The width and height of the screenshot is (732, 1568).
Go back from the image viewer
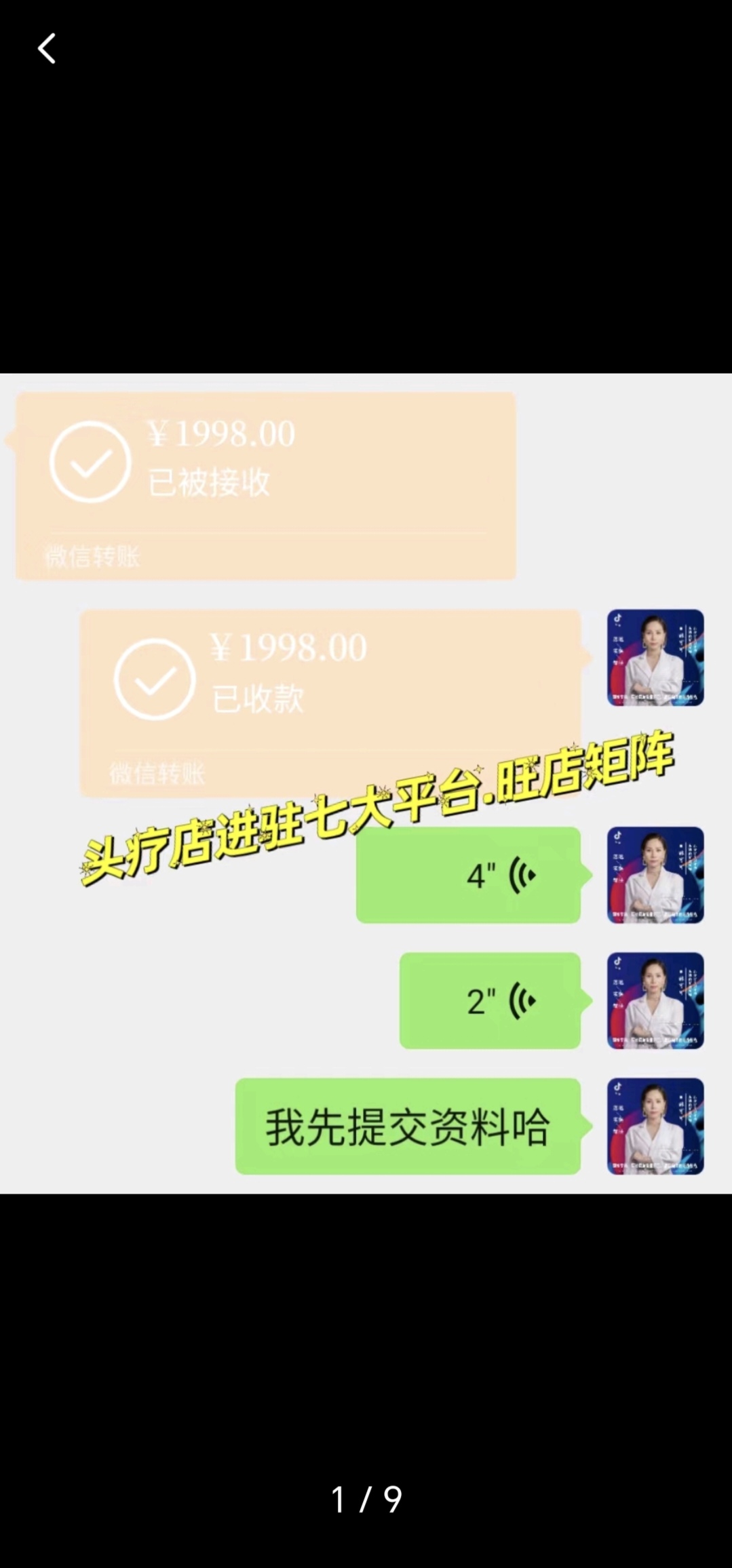46,50
